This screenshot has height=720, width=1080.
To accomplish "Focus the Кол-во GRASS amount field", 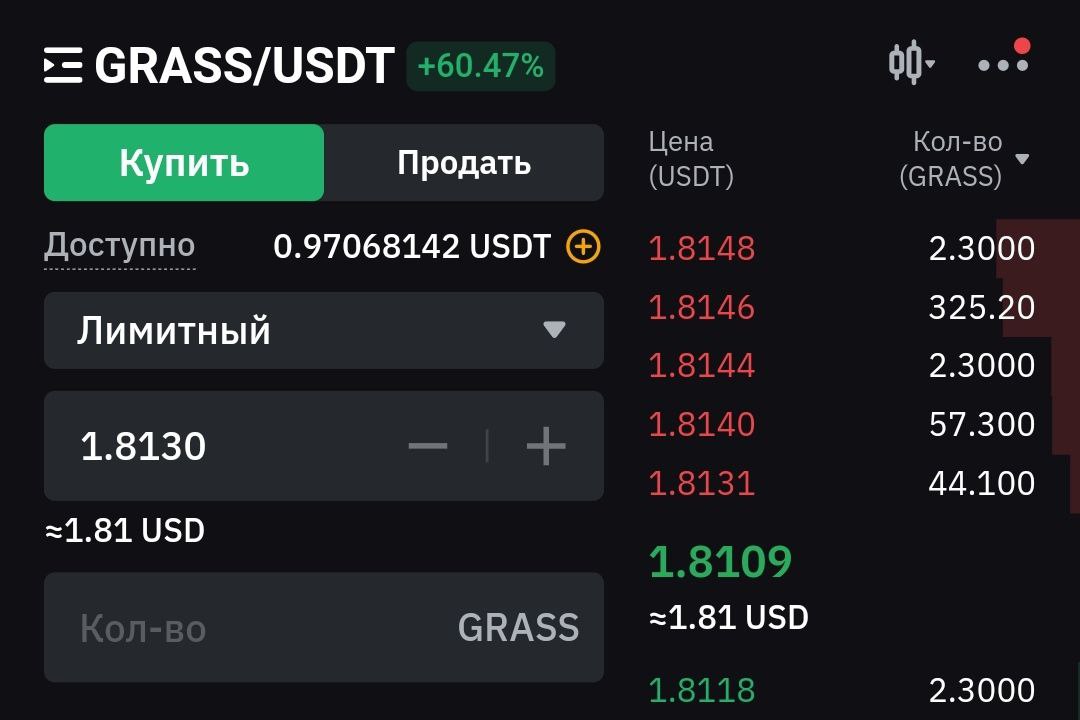I will (x=260, y=628).
